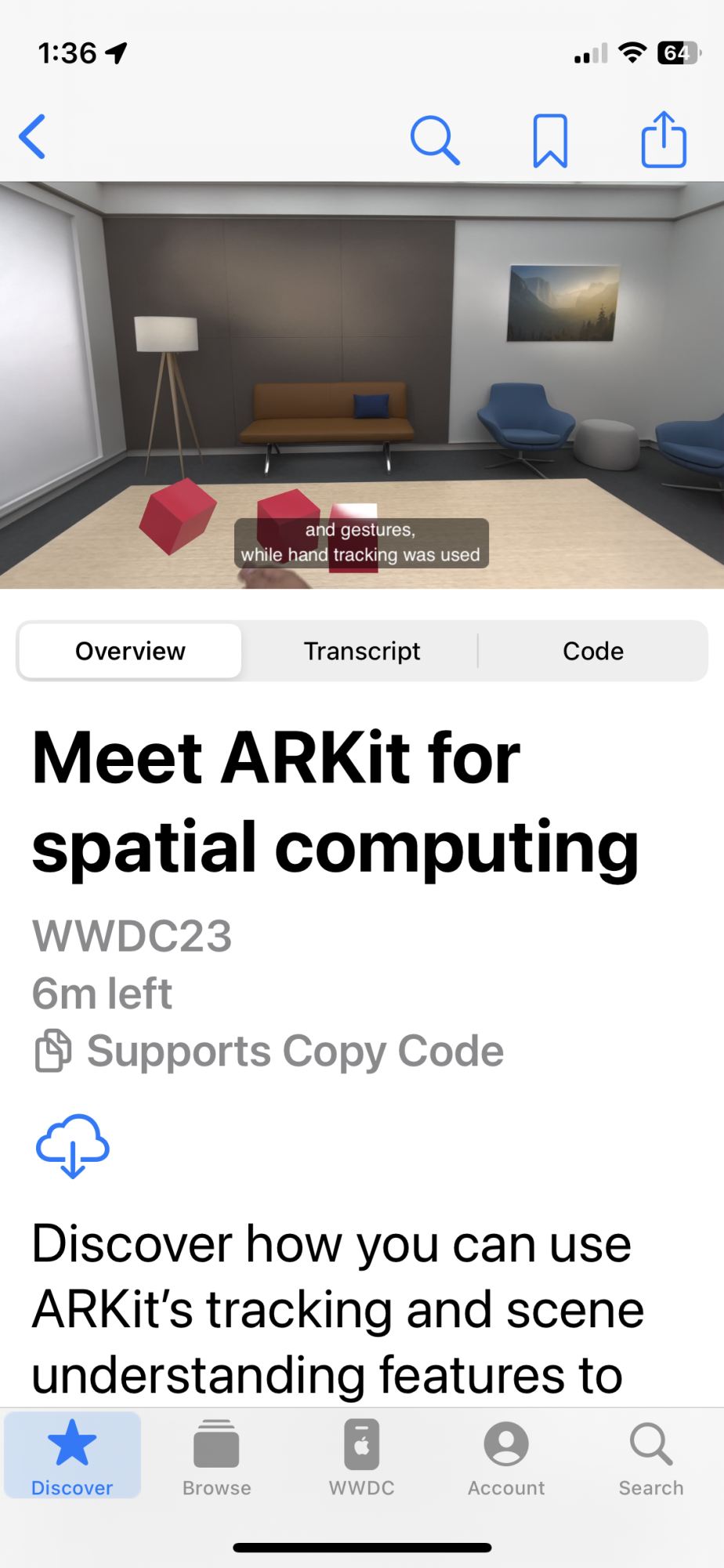
Task: Open the Discover tab
Action: [x=72, y=1457]
